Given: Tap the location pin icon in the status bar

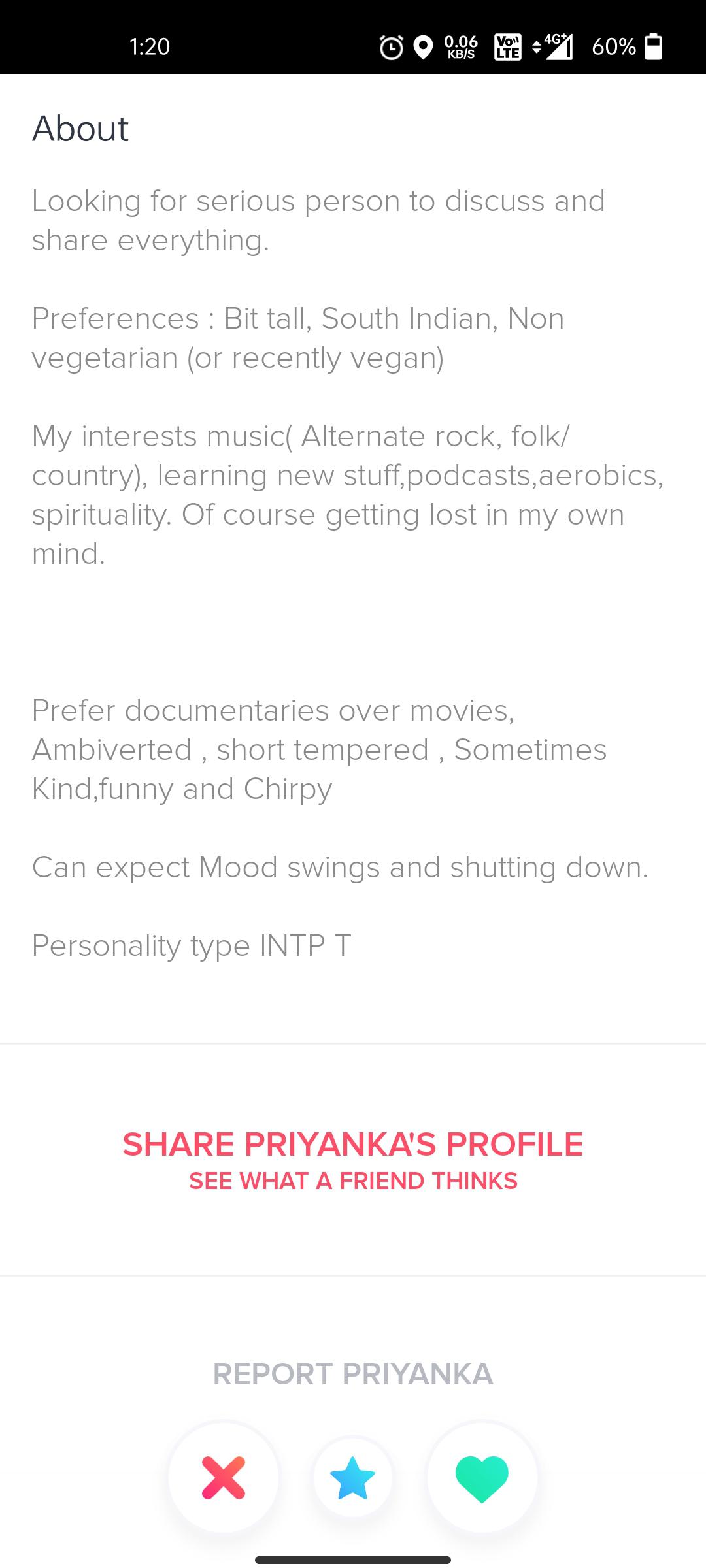Looking at the screenshot, I should [424, 46].
